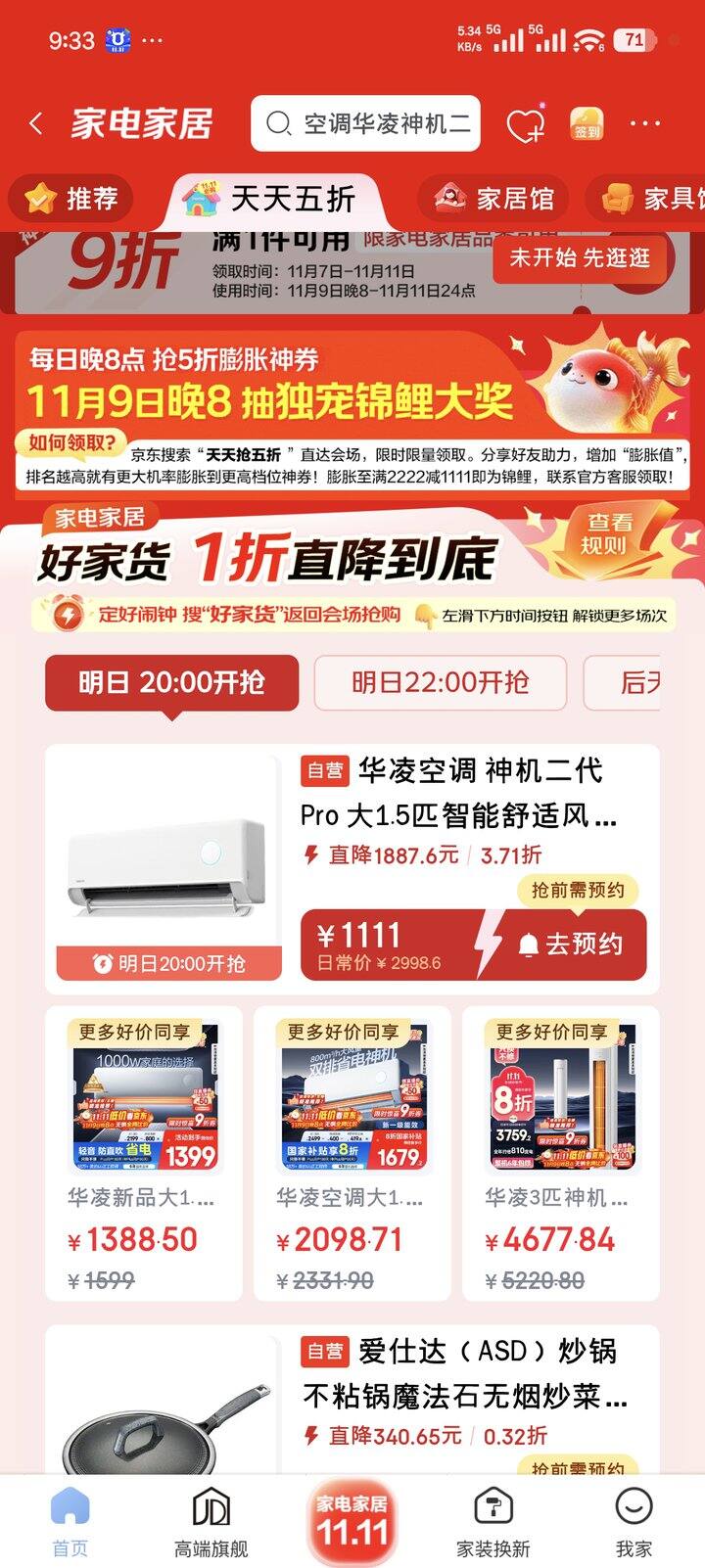Go to the 高端旗舰 bottom tab

click(x=211, y=1522)
